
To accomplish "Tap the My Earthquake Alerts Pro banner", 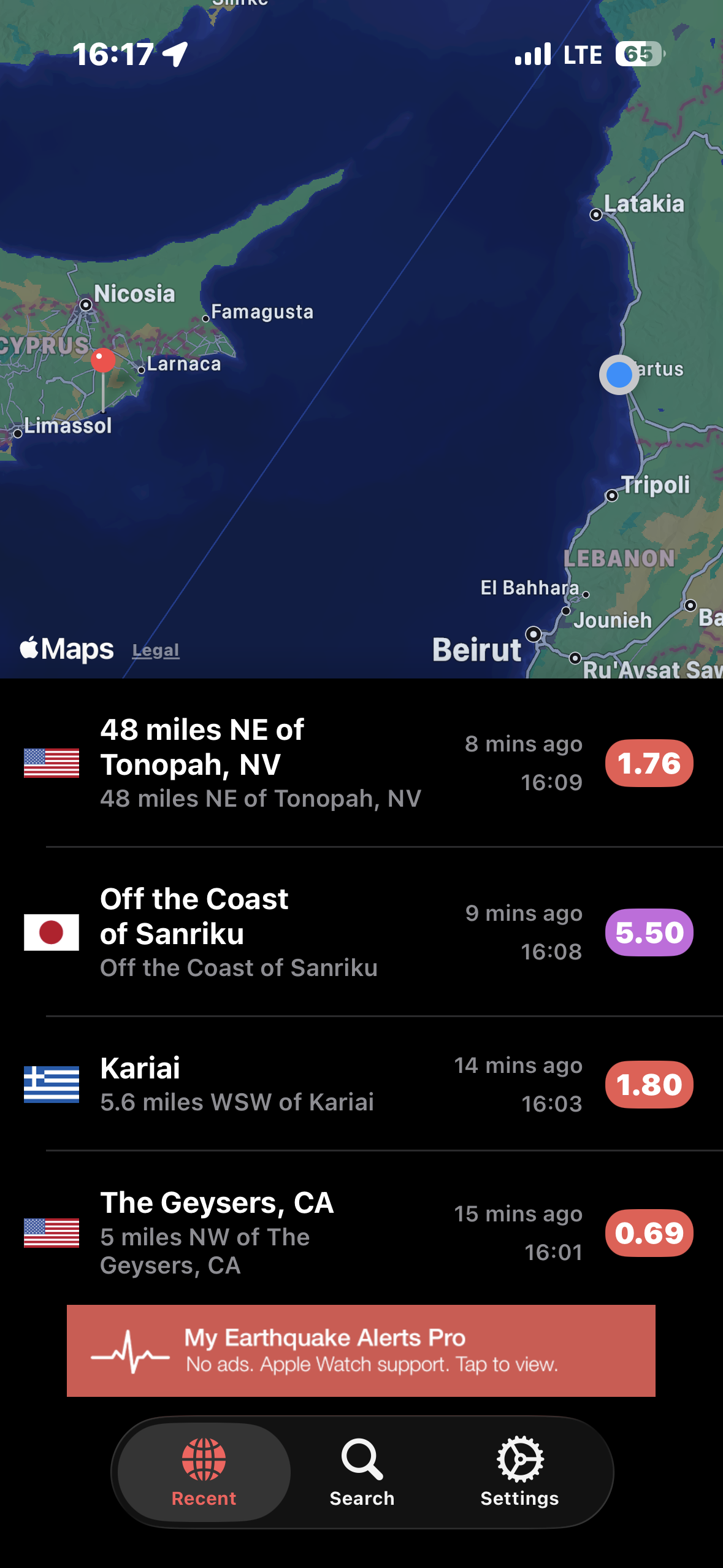I will tap(361, 1351).
